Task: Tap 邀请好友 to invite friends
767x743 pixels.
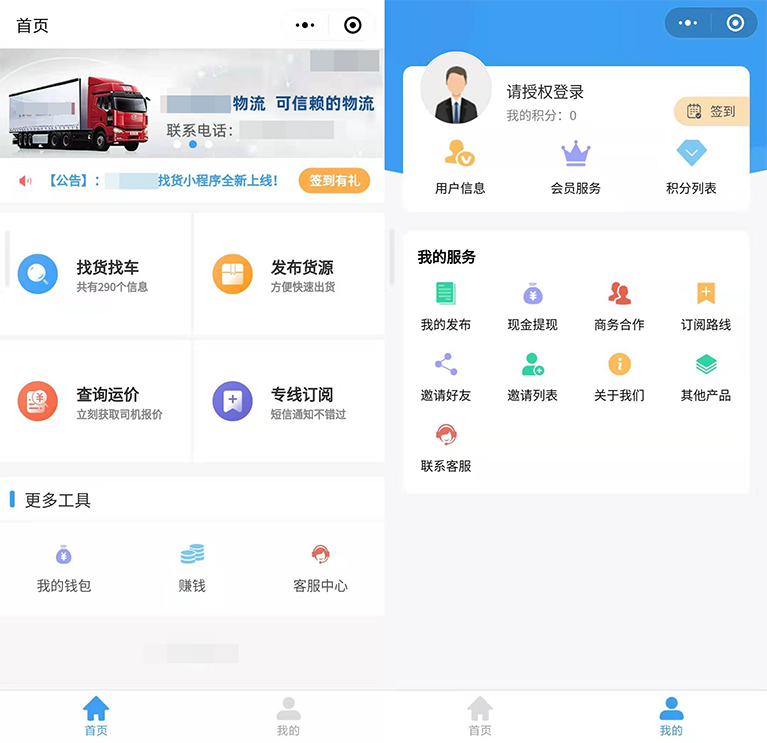Action: (446, 377)
